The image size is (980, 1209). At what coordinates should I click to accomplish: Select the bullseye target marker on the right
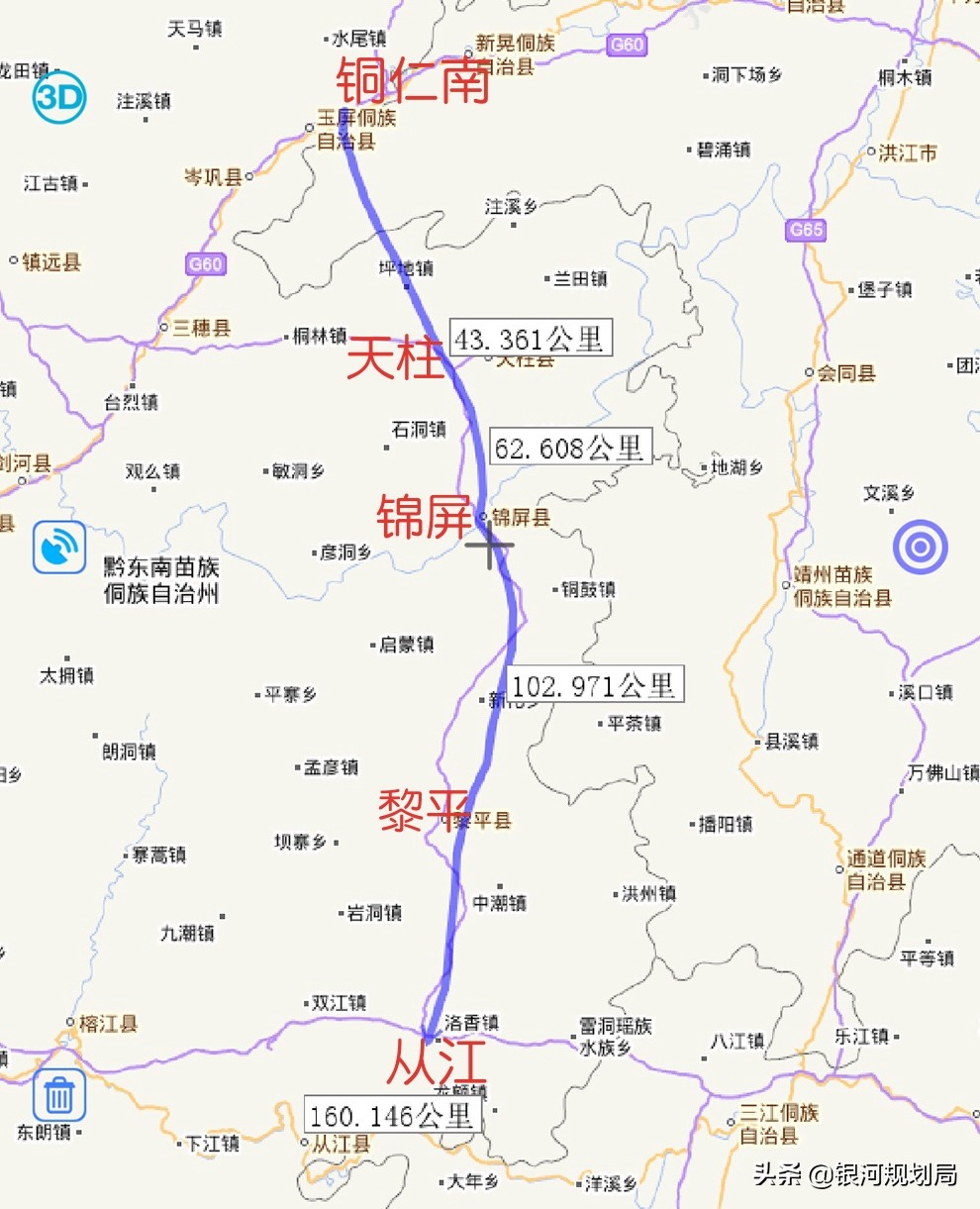coord(921,548)
